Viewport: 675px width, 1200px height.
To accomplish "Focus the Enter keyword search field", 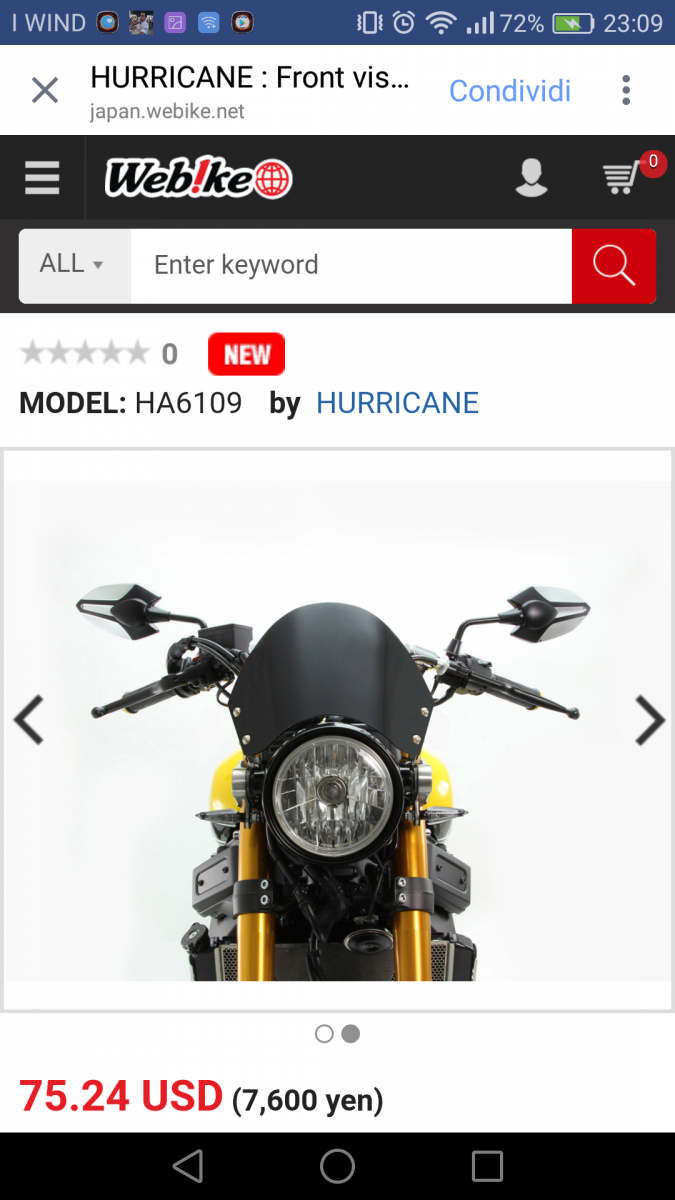I will tap(351, 265).
